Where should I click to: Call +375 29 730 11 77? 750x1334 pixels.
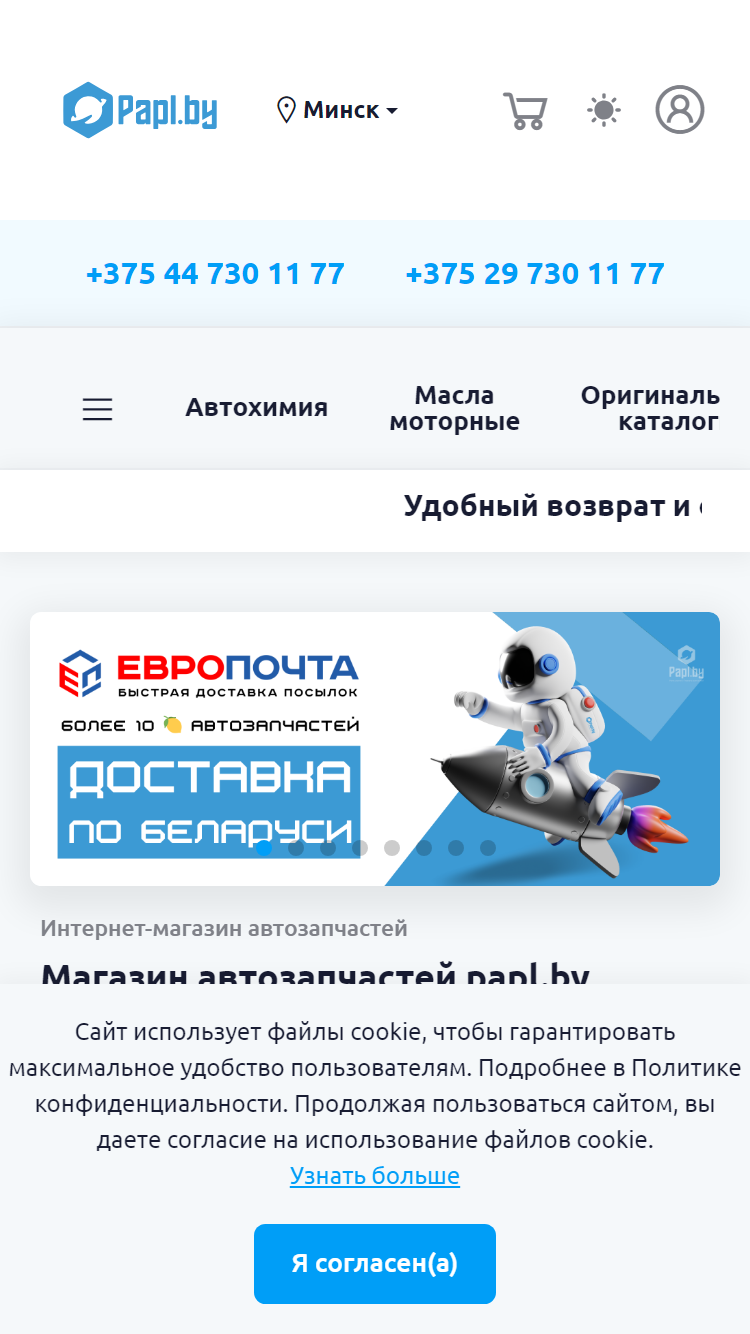535,274
